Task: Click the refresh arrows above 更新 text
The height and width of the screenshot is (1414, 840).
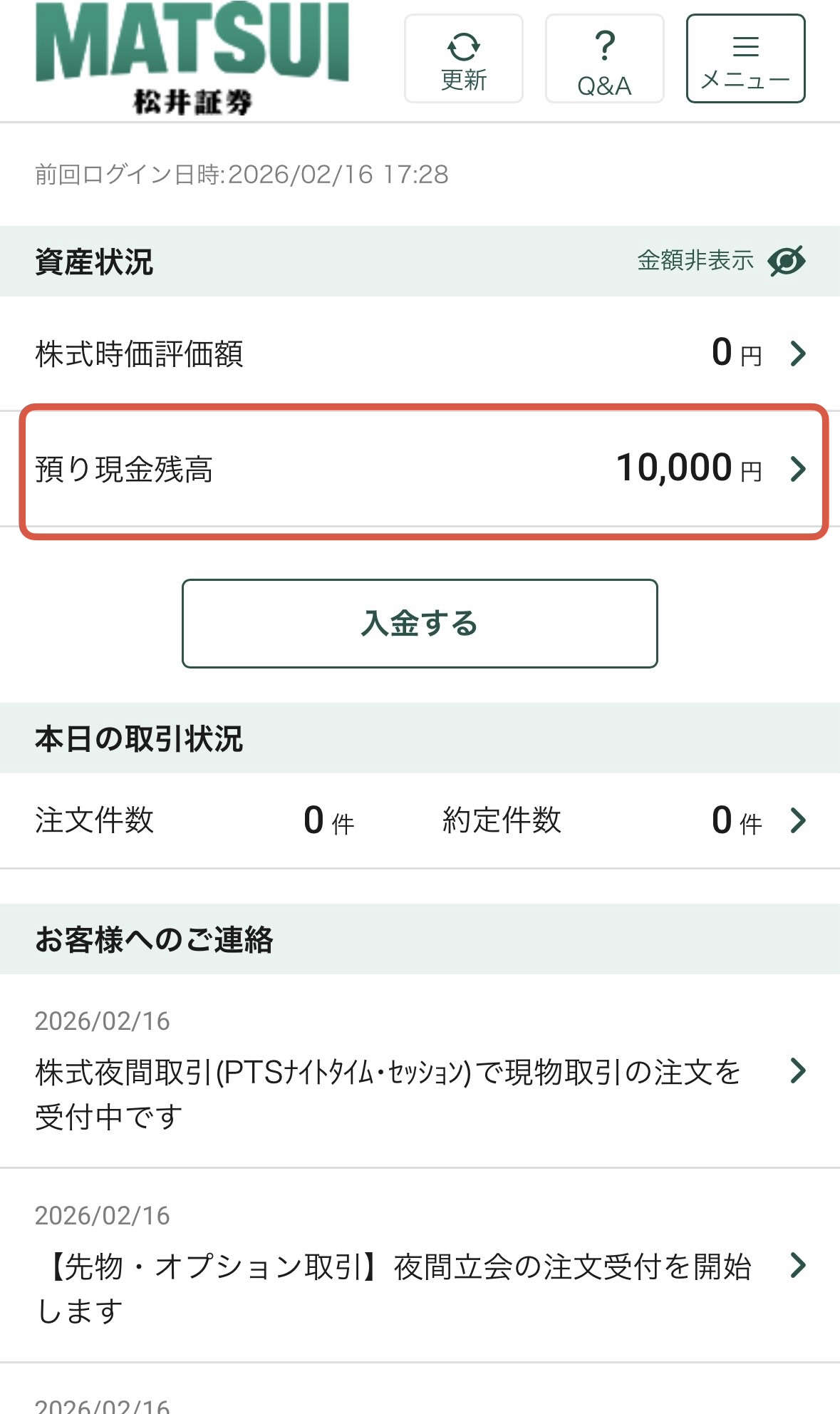Action: (462, 44)
